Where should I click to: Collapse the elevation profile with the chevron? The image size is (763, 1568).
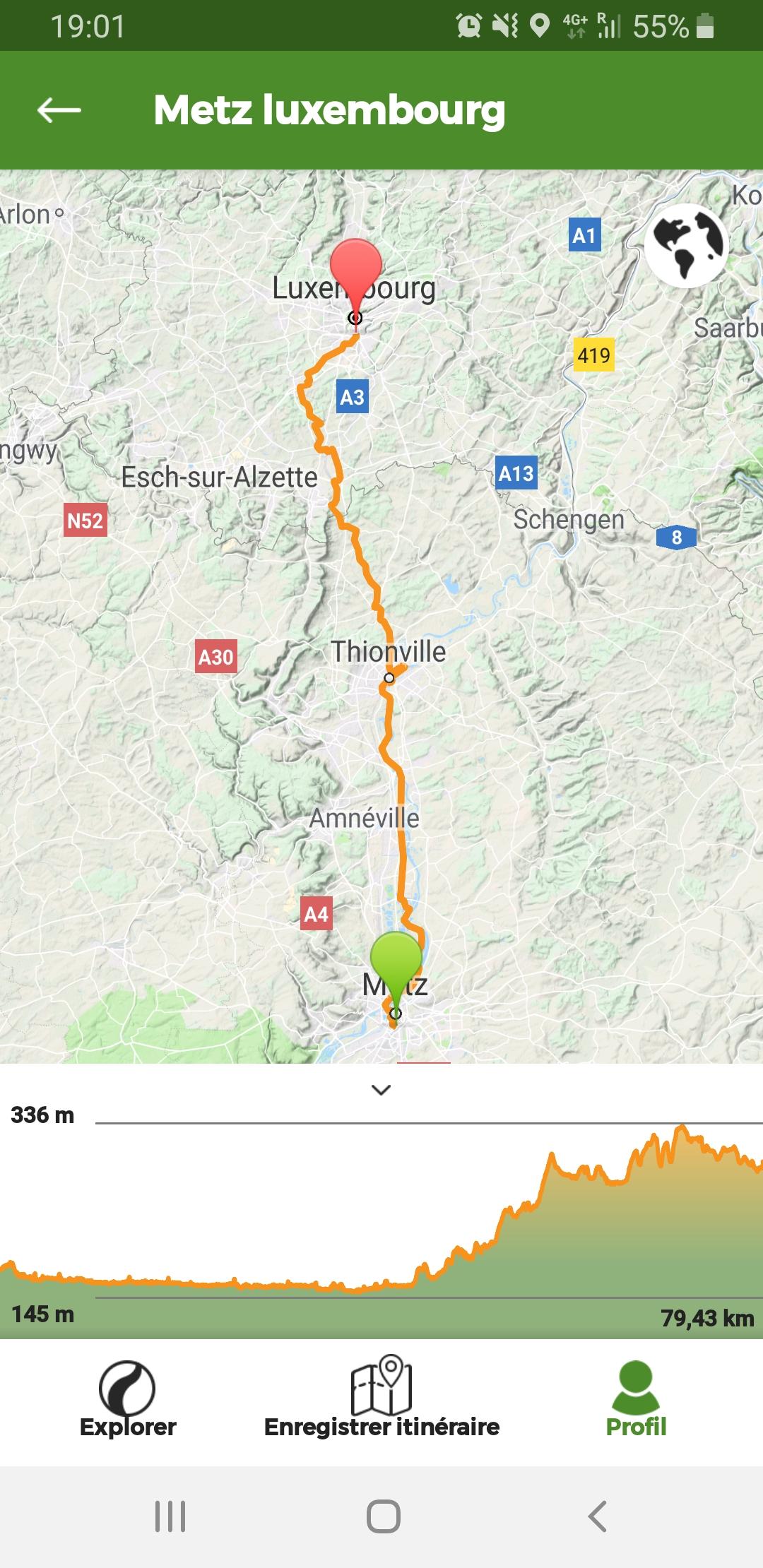click(x=381, y=1090)
